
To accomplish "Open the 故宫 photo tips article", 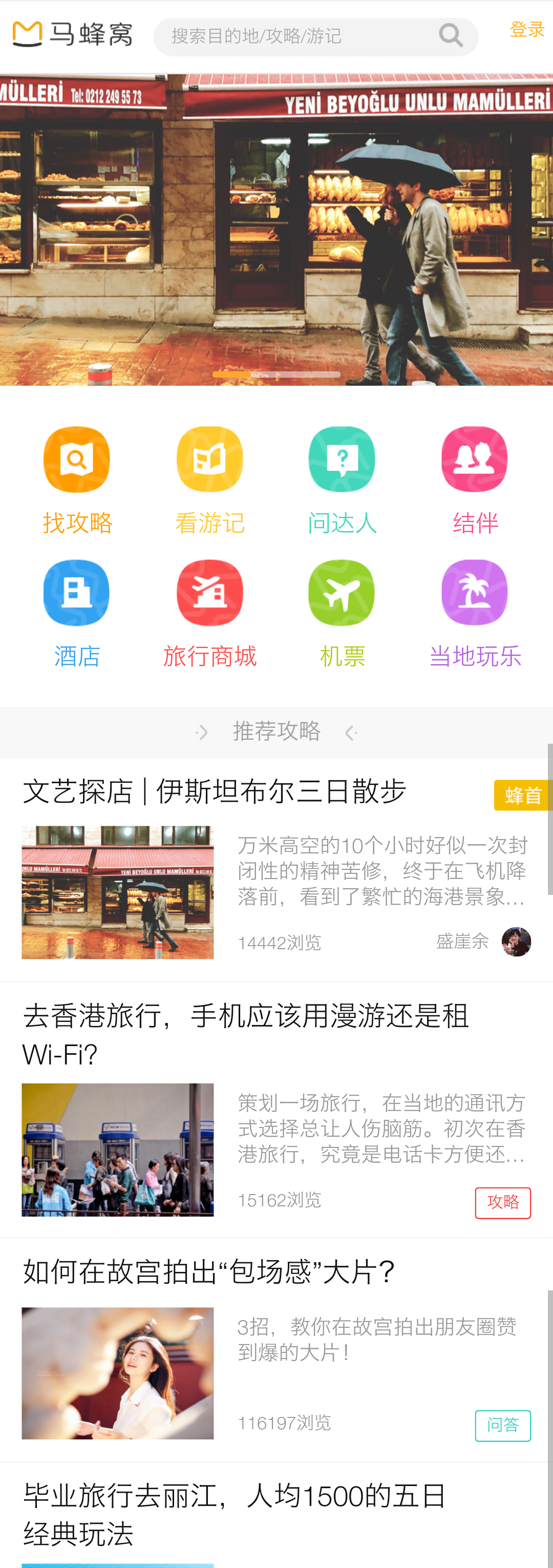I will (209, 1271).
